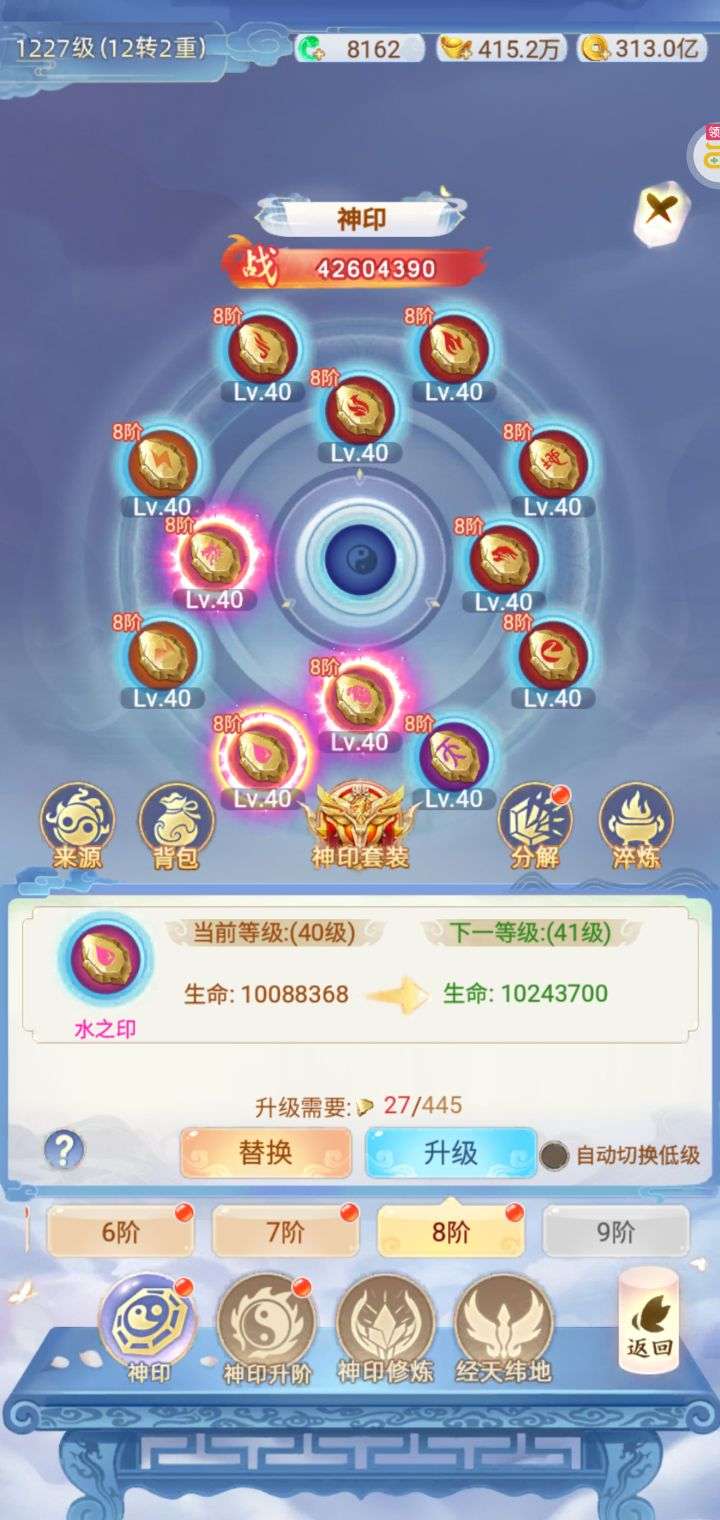Tap the center yin-yang orb
This screenshot has width=720, height=1520.
point(360,557)
